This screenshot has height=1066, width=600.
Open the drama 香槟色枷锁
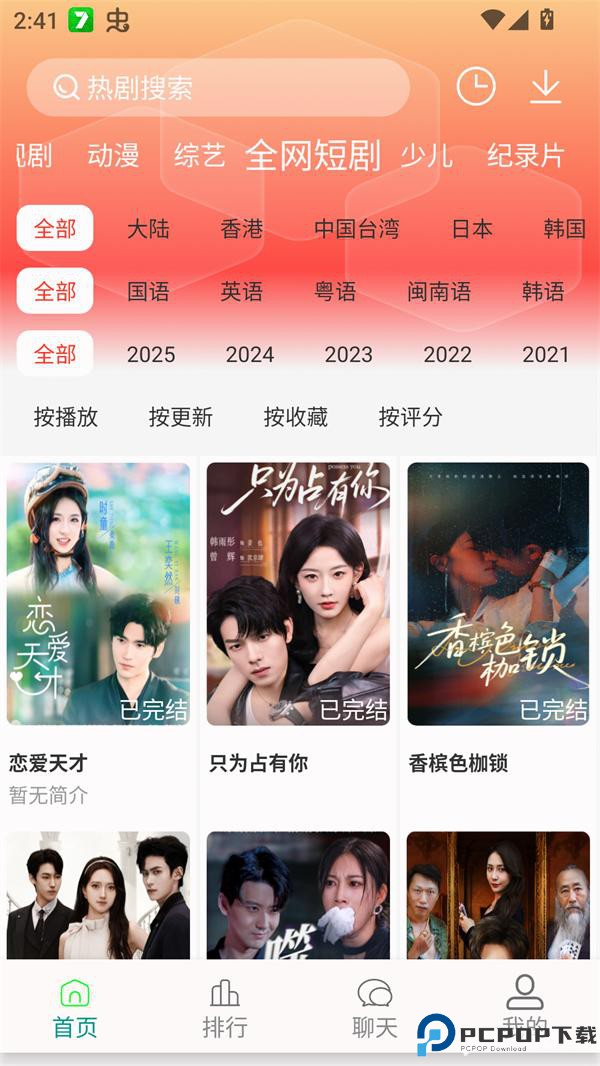[498, 594]
